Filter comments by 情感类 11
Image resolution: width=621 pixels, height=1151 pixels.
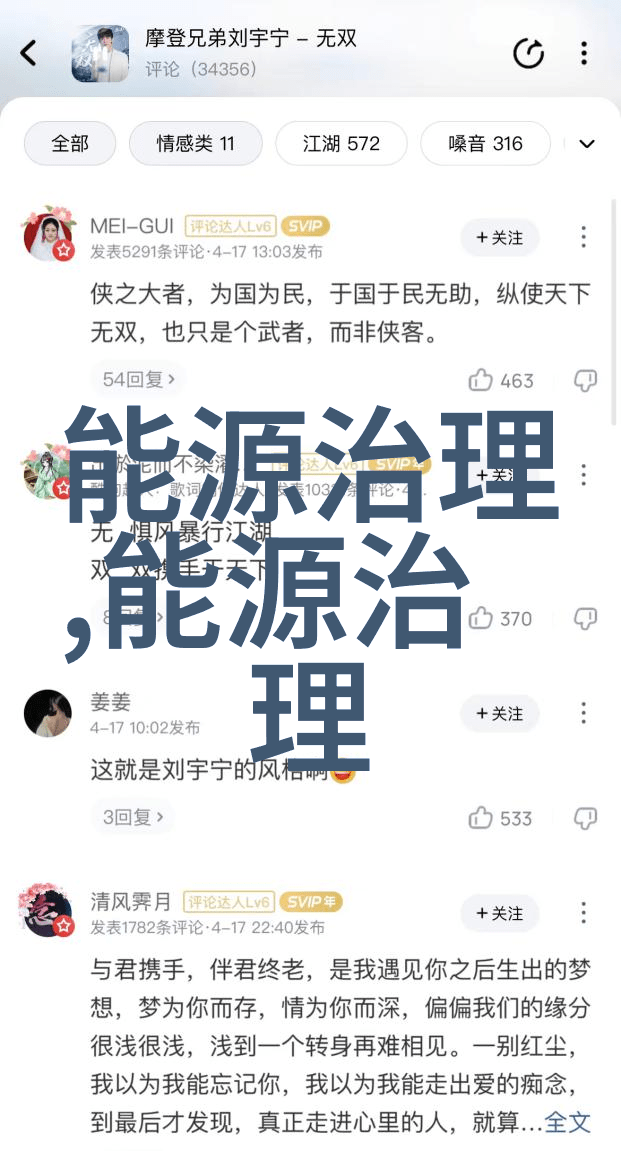click(x=195, y=143)
